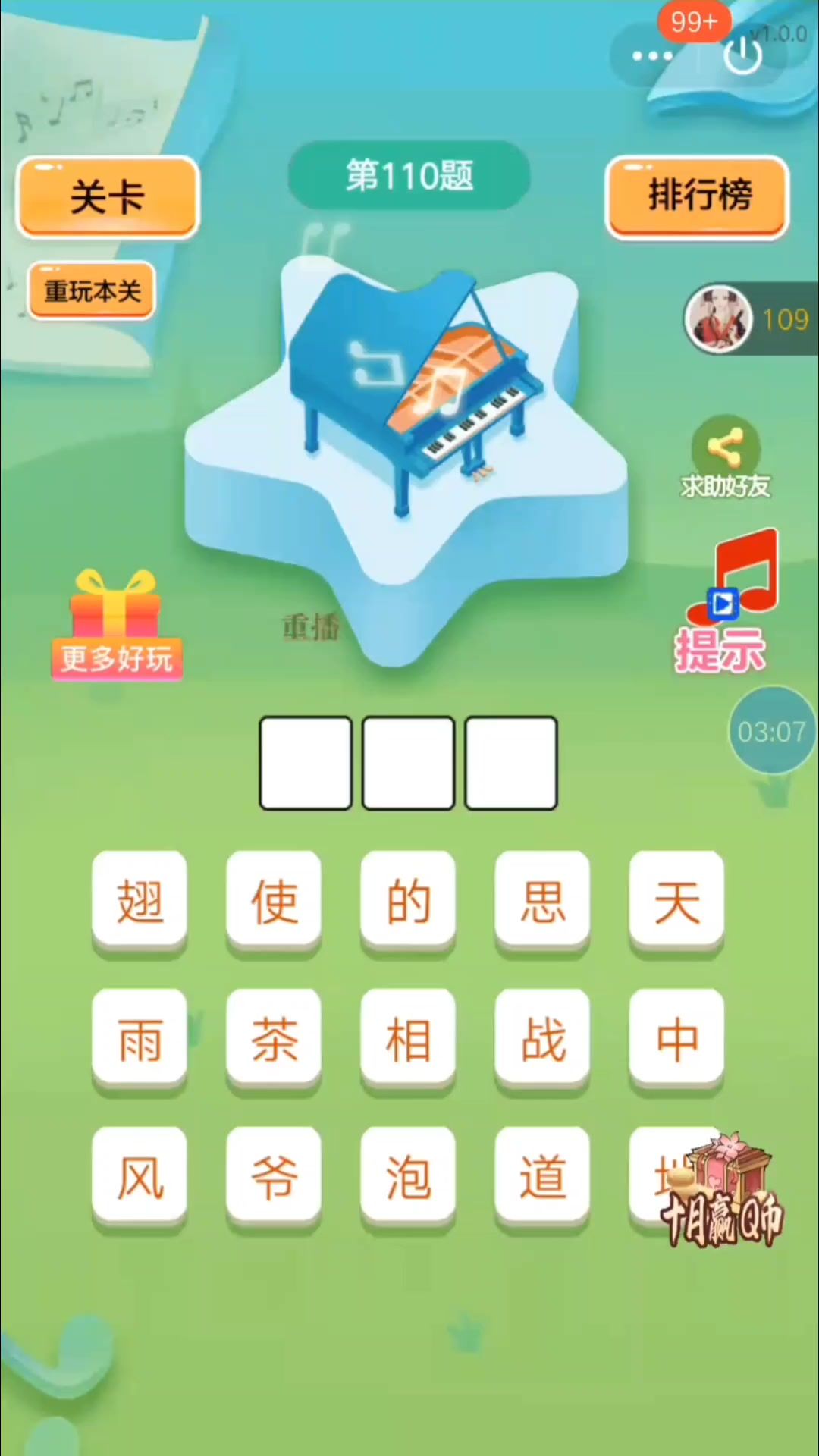Image resolution: width=819 pixels, height=1456 pixels.
Task: Choose the character 的
Action: click(408, 901)
